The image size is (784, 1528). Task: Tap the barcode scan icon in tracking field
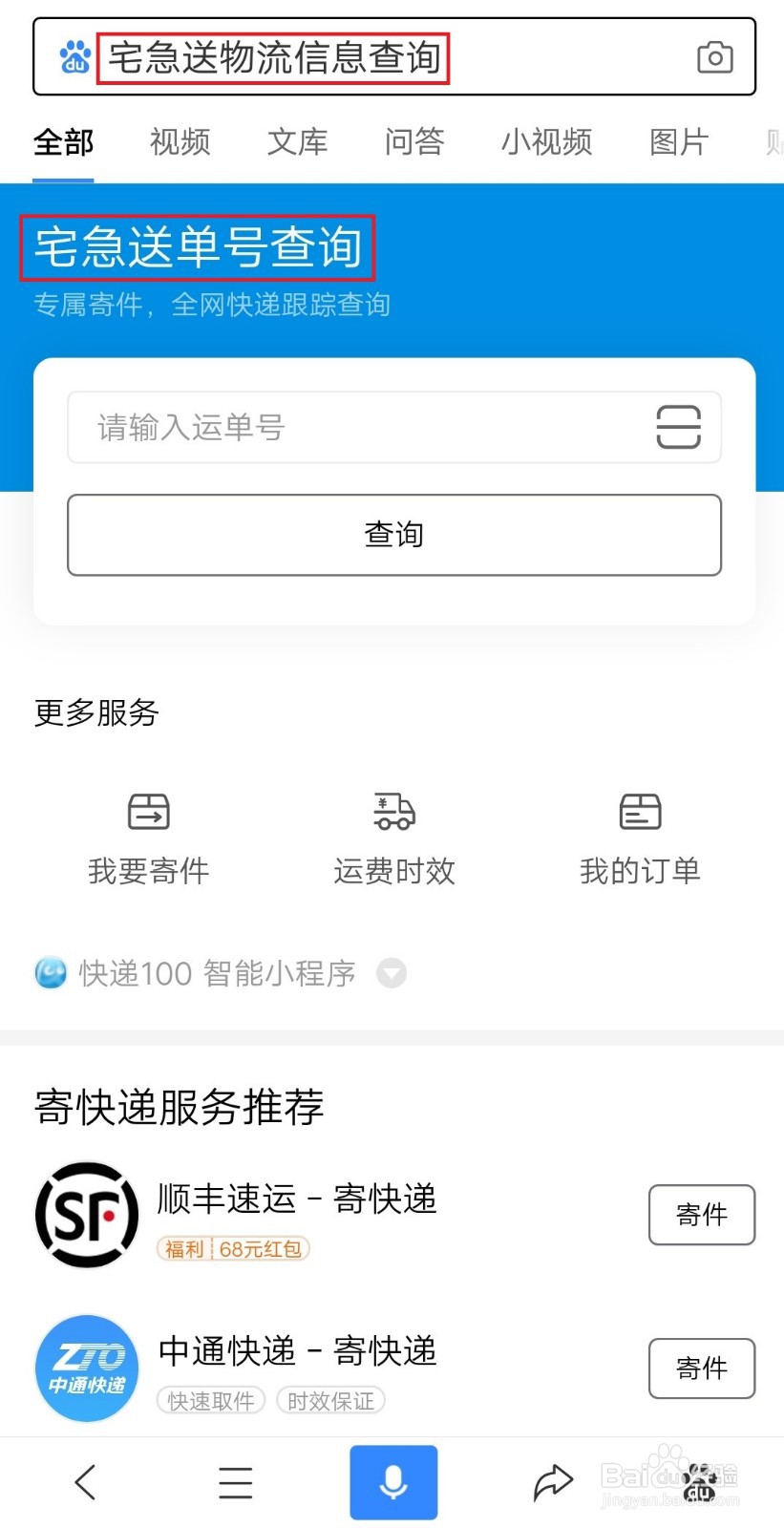[x=678, y=427]
